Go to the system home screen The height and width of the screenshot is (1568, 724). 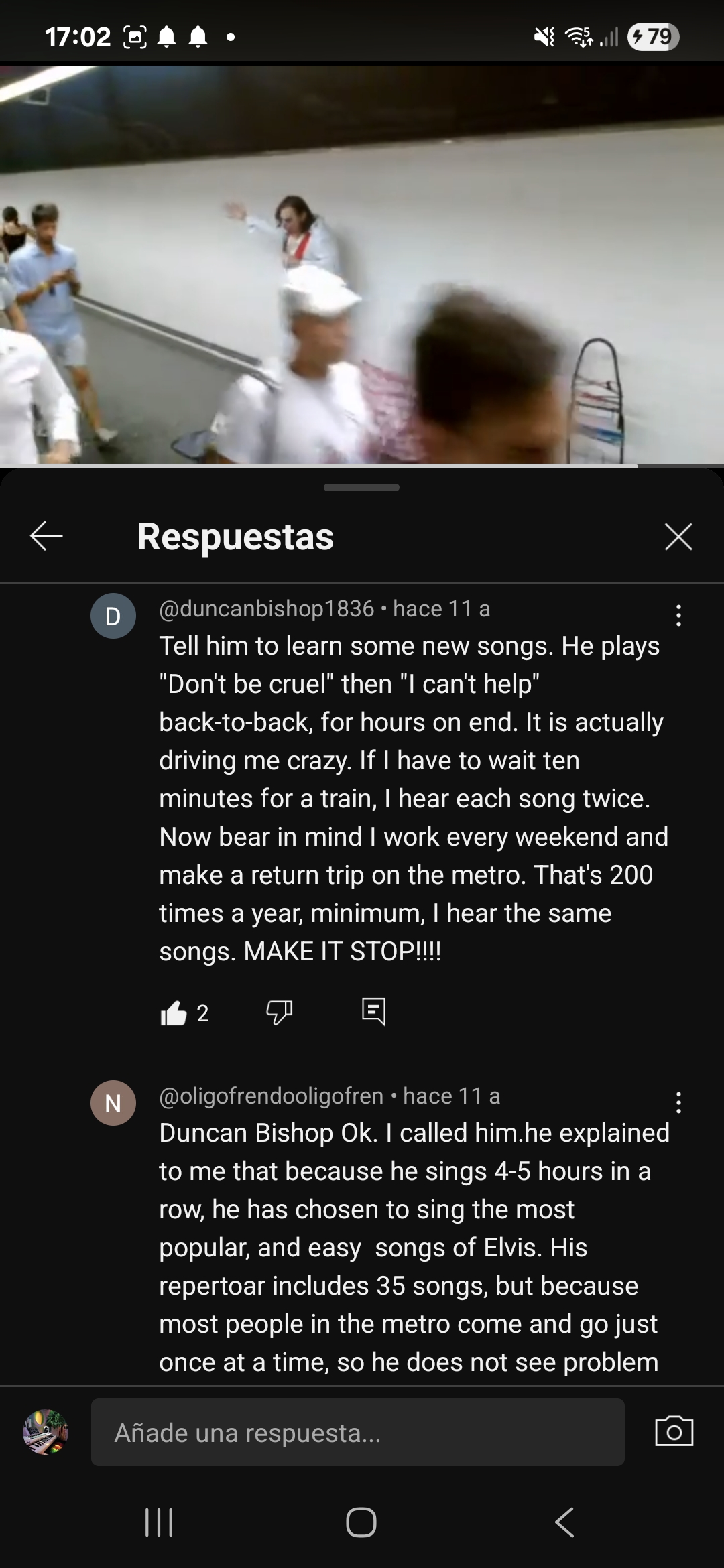tap(361, 1522)
